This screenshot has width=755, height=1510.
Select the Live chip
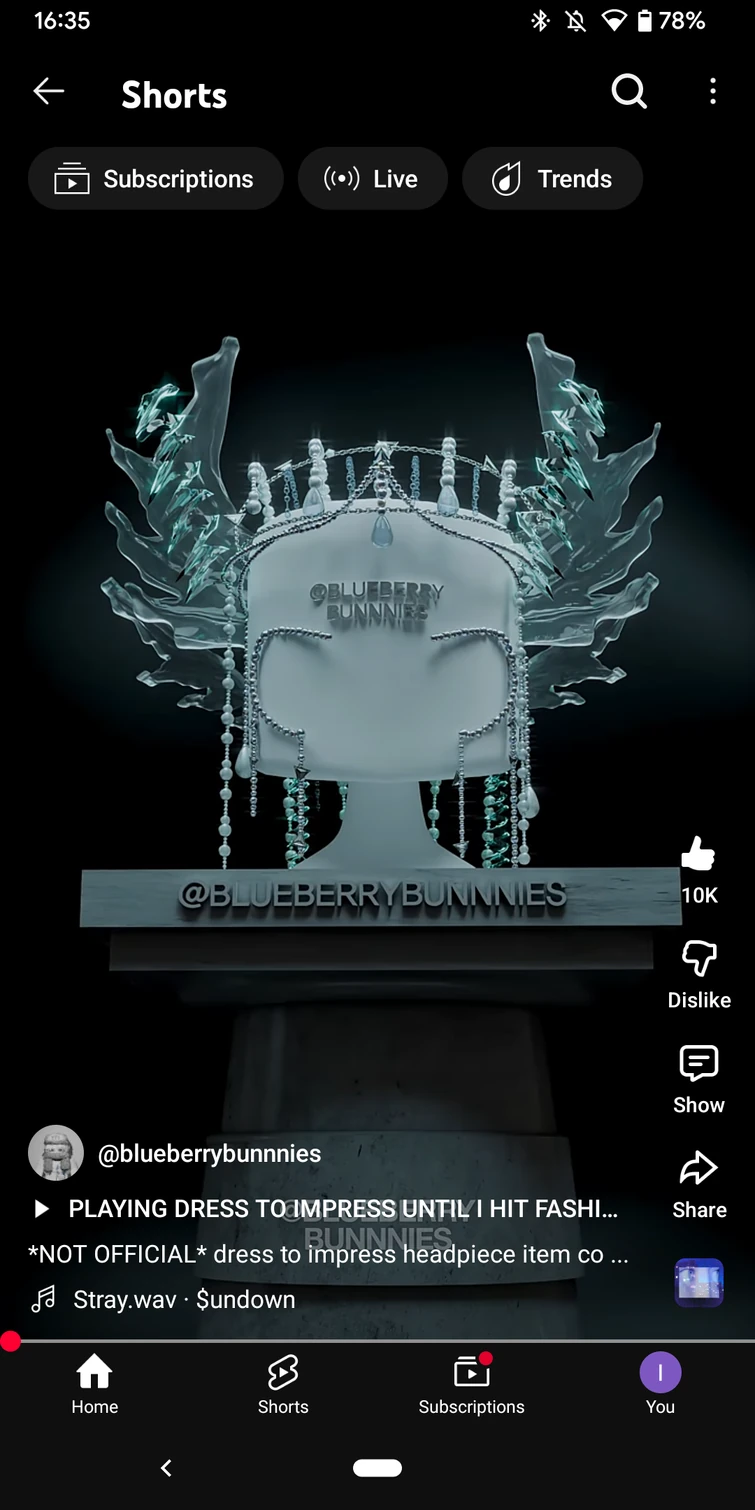(x=372, y=179)
